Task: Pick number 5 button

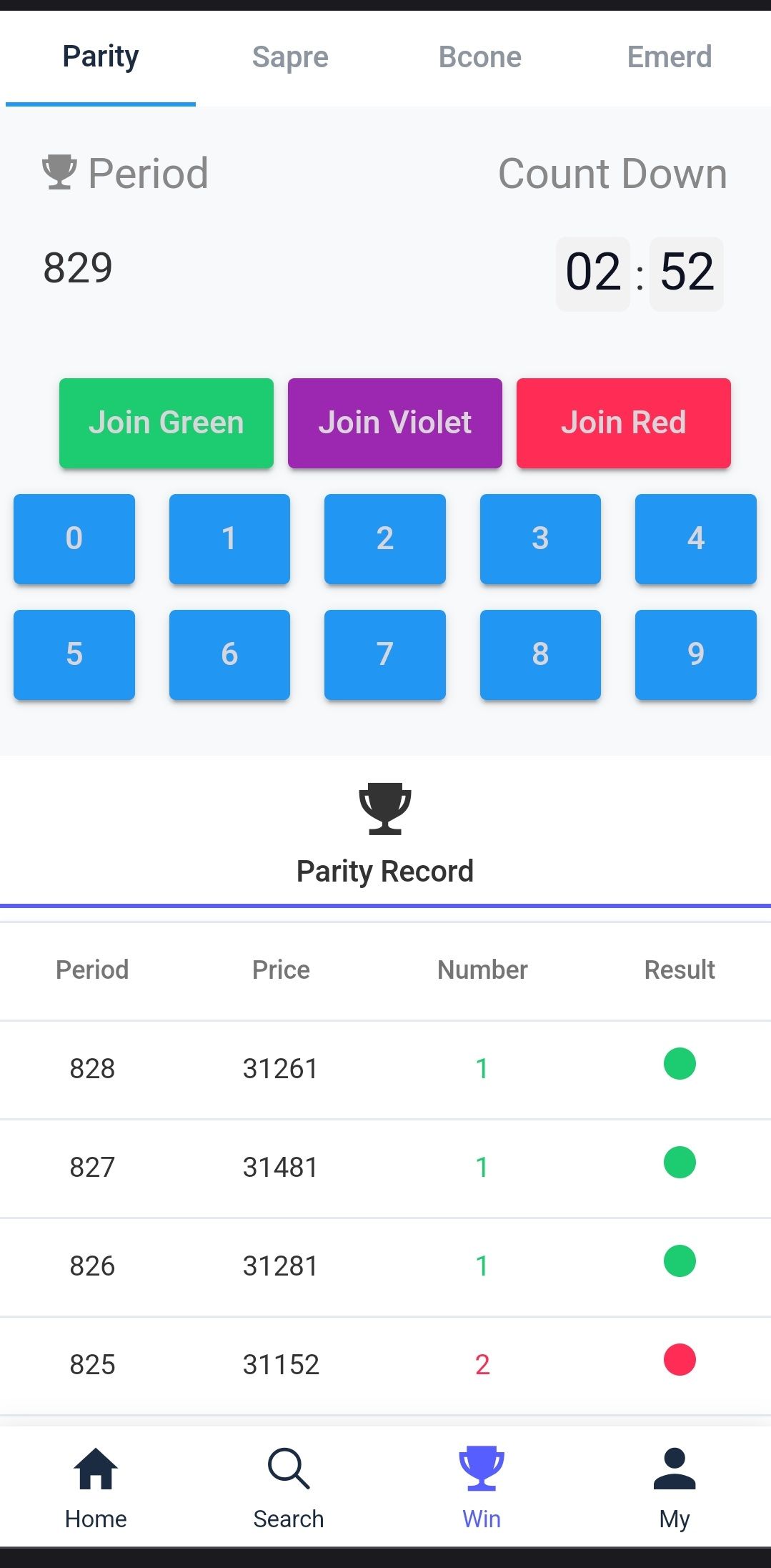Action: tap(74, 655)
